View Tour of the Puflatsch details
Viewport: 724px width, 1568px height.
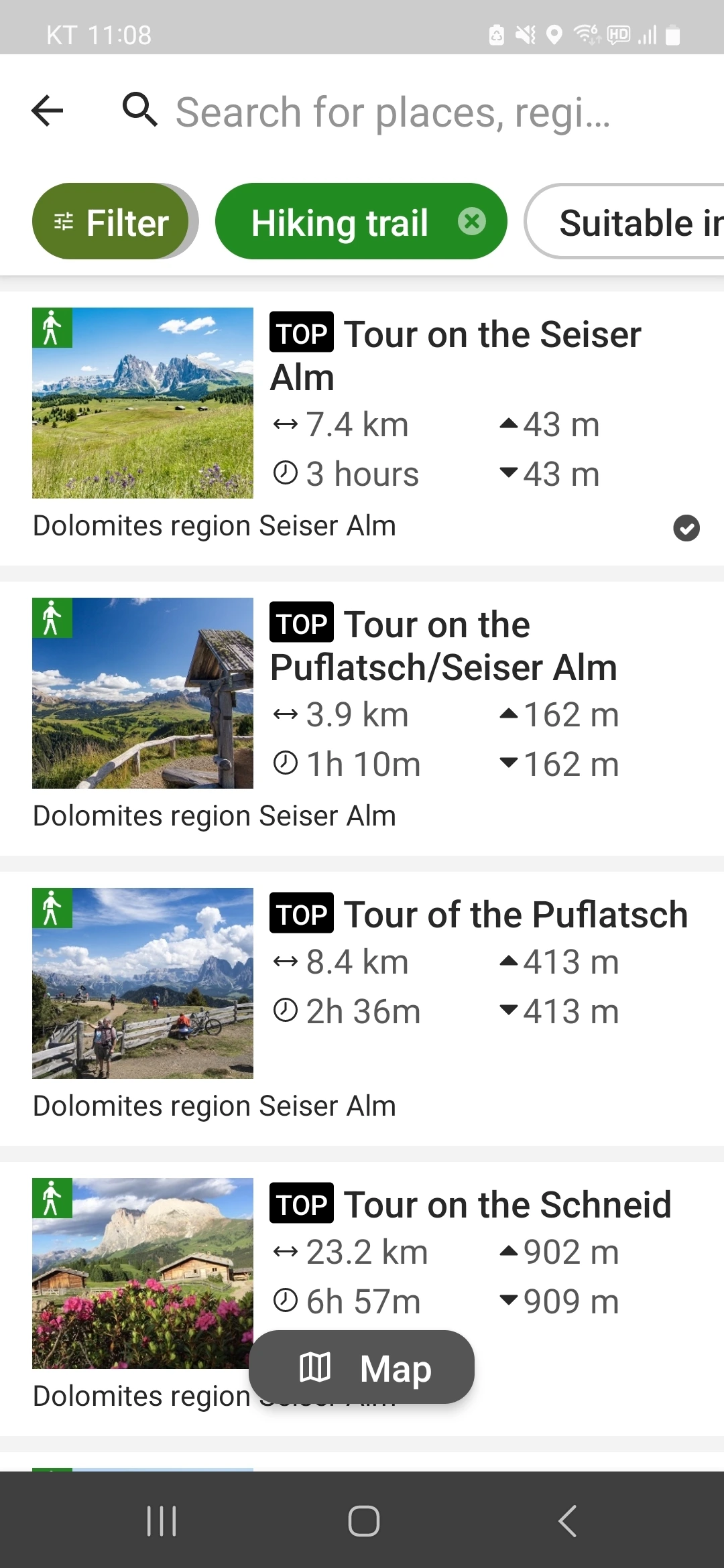click(515, 915)
